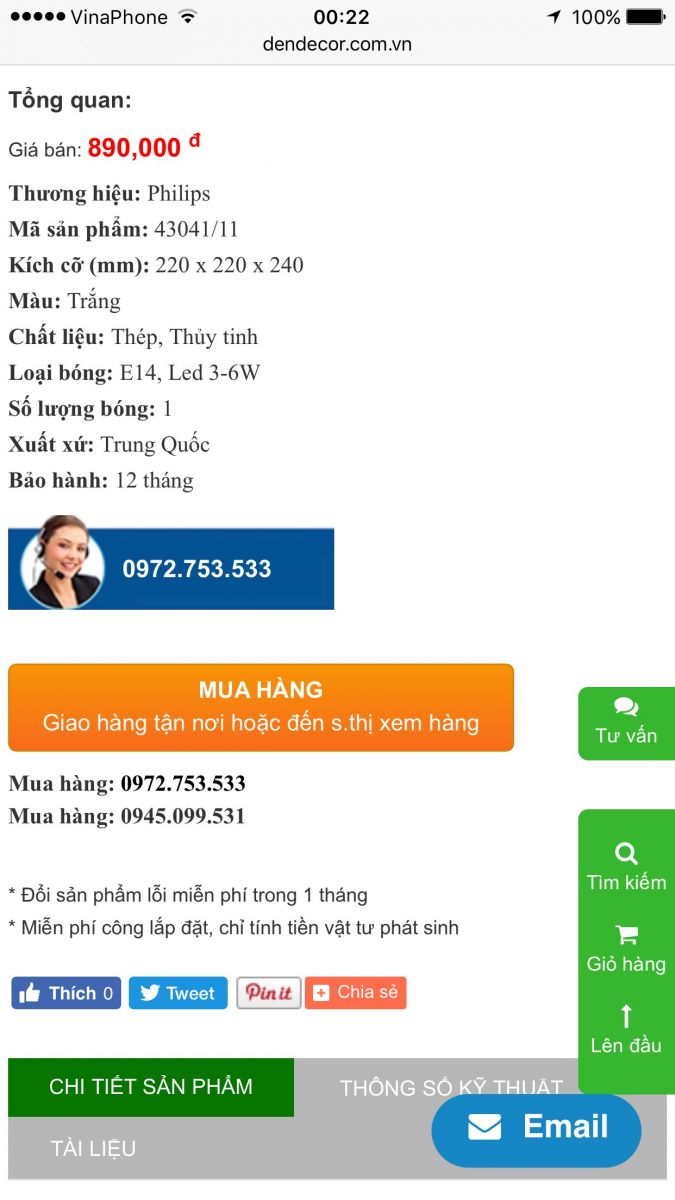Switch to the Tài liệu tab

(93, 1149)
